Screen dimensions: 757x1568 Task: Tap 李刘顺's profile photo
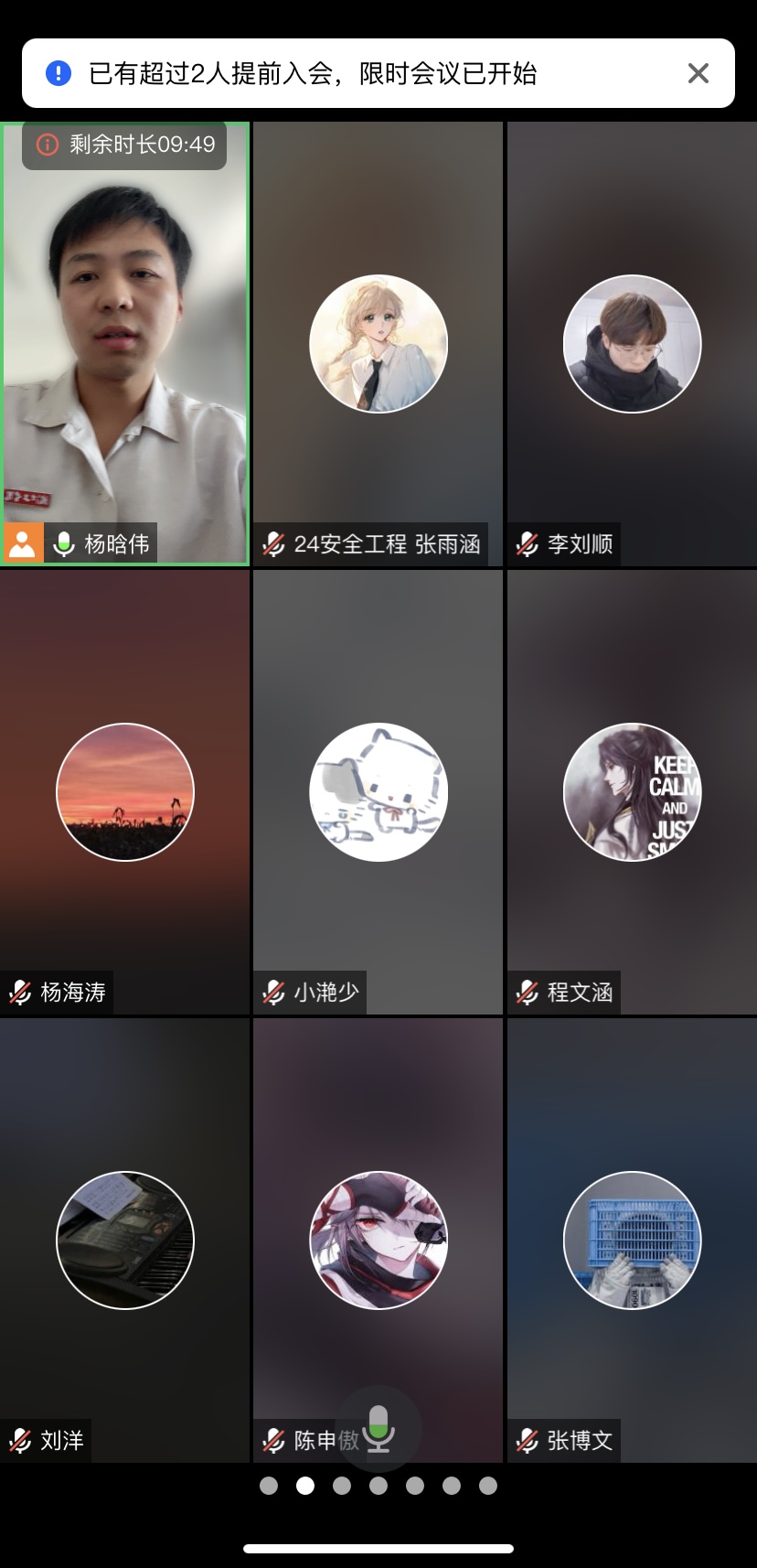point(632,343)
